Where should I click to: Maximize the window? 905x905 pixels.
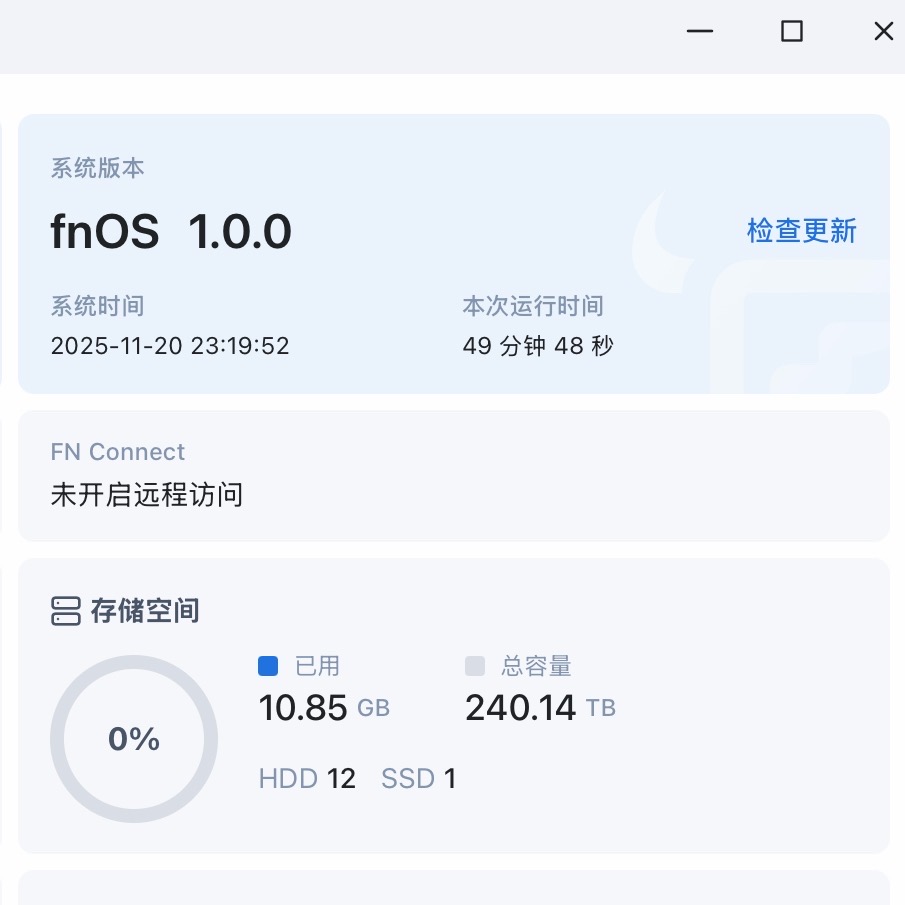tap(791, 32)
